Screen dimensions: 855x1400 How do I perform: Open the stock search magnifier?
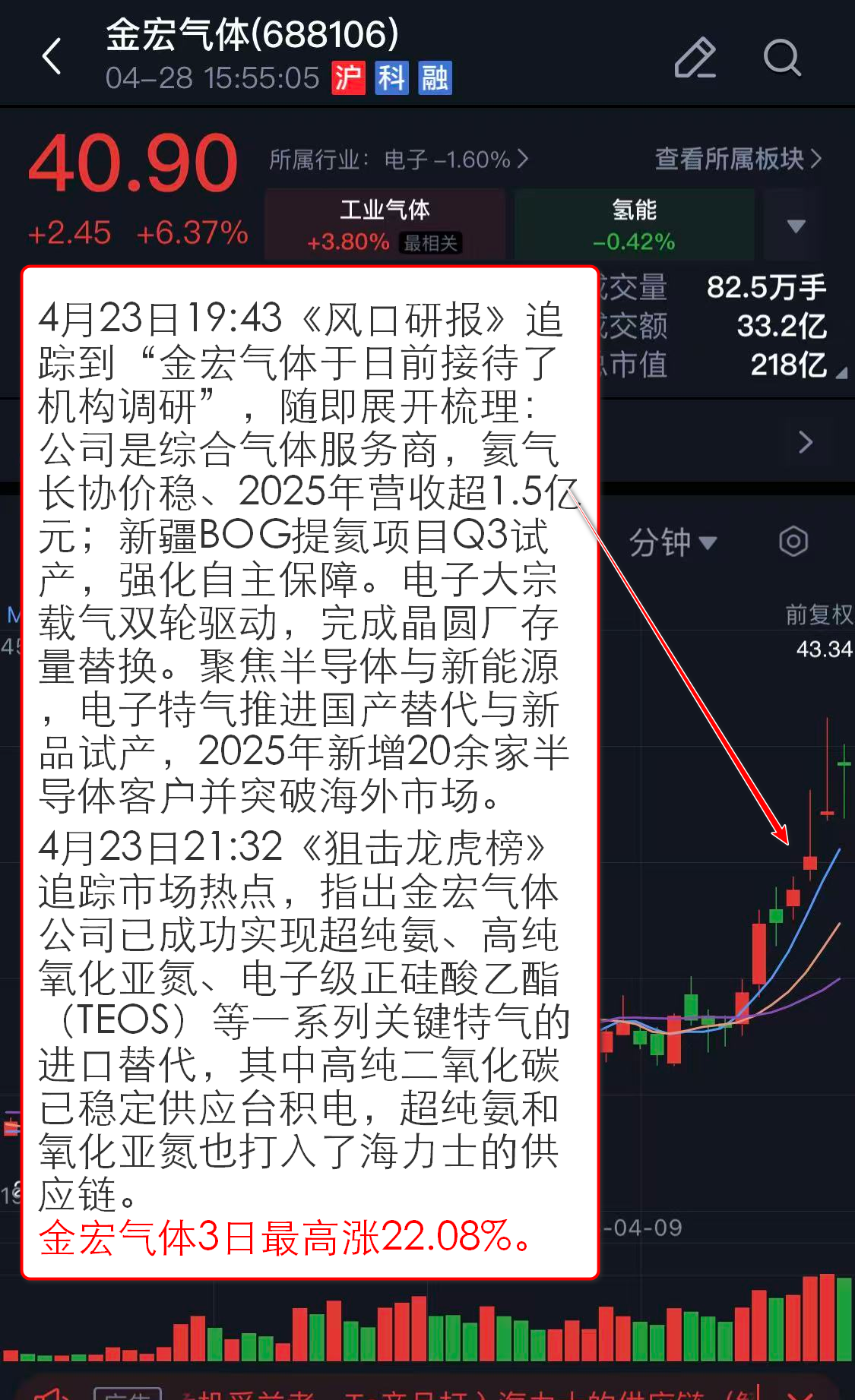coord(782,58)
